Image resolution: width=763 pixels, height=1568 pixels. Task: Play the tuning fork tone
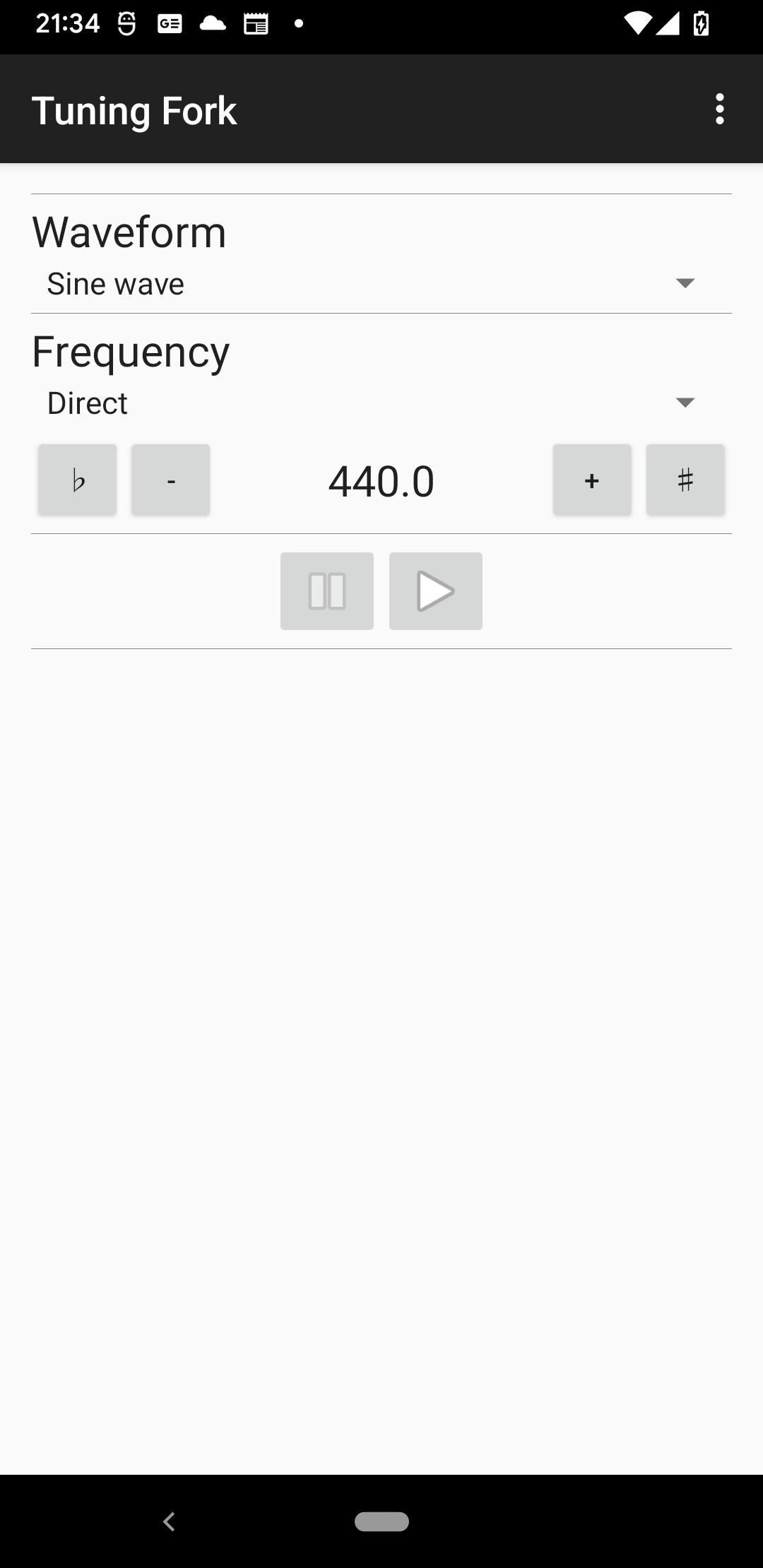(x=436, y=591)
